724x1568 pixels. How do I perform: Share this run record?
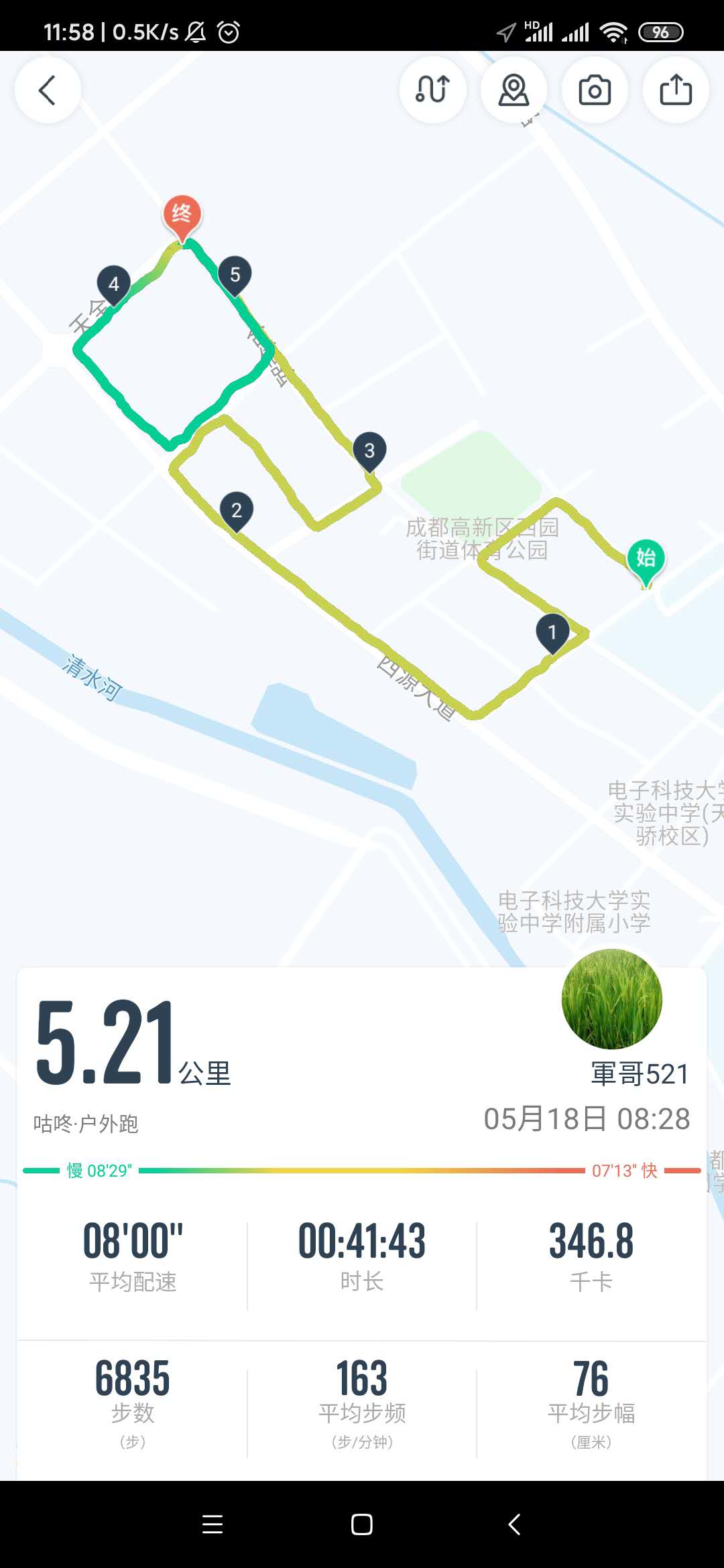[x=676, y=90]
